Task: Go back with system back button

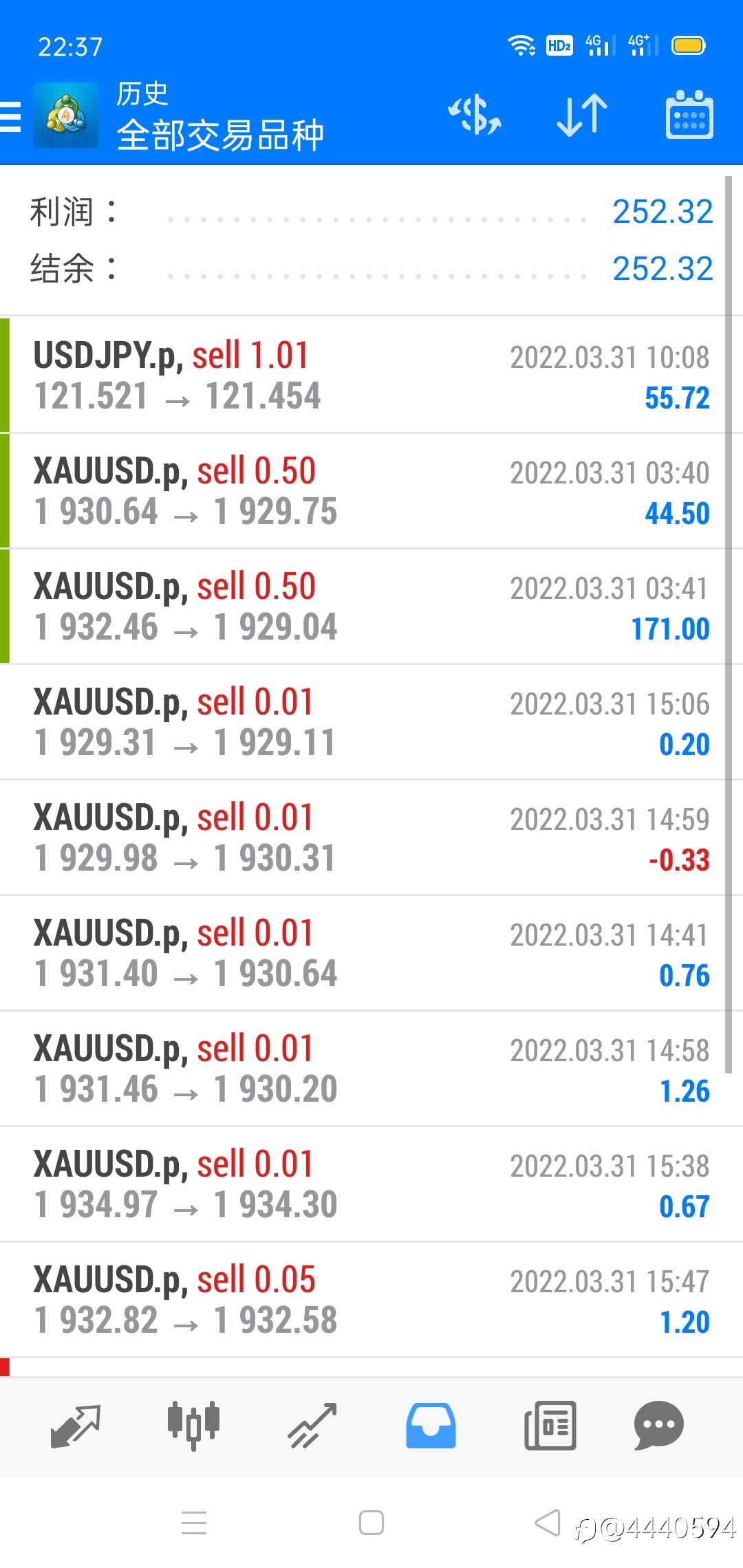Action: [548, 1523]
